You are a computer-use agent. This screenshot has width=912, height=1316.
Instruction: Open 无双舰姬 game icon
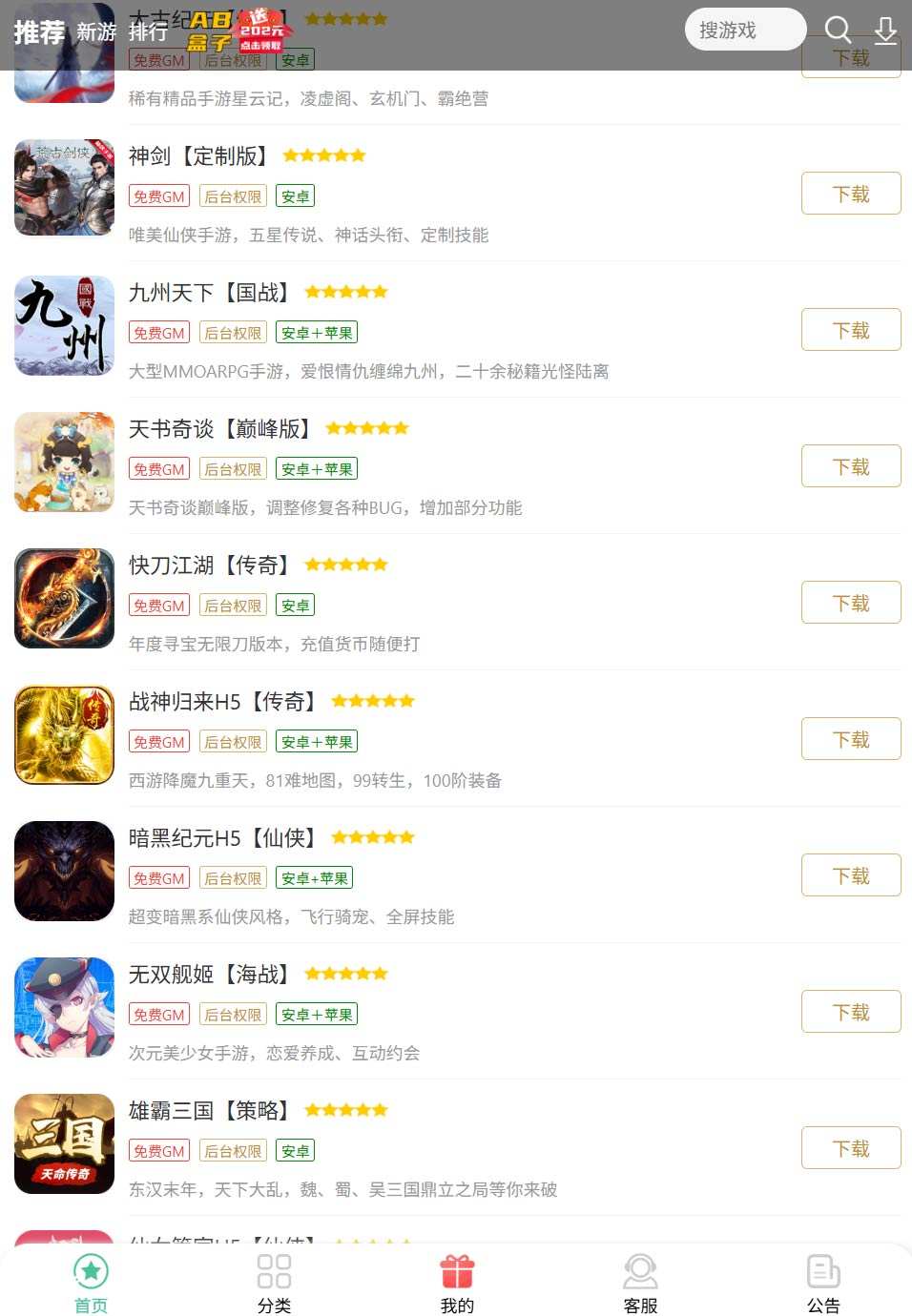65,1008
